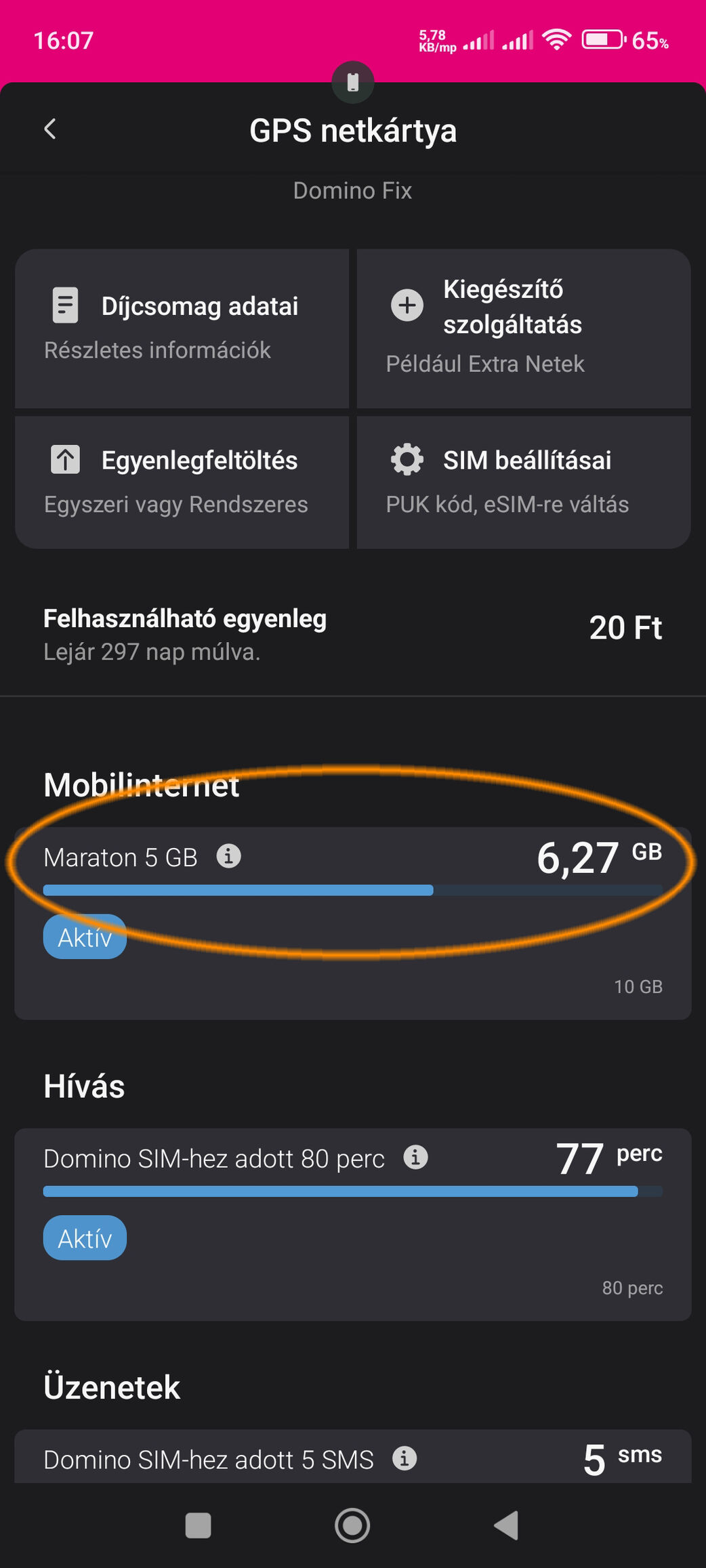This screenshot has width=706, height=1568.
Task: Tap the system home button
Action: pos(352,1525)
